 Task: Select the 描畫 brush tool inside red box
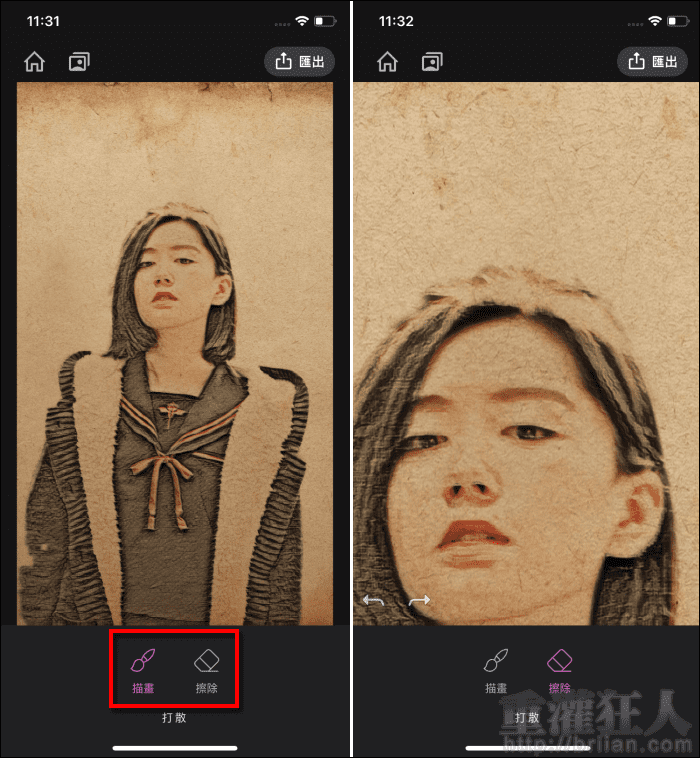coord(143,670)
